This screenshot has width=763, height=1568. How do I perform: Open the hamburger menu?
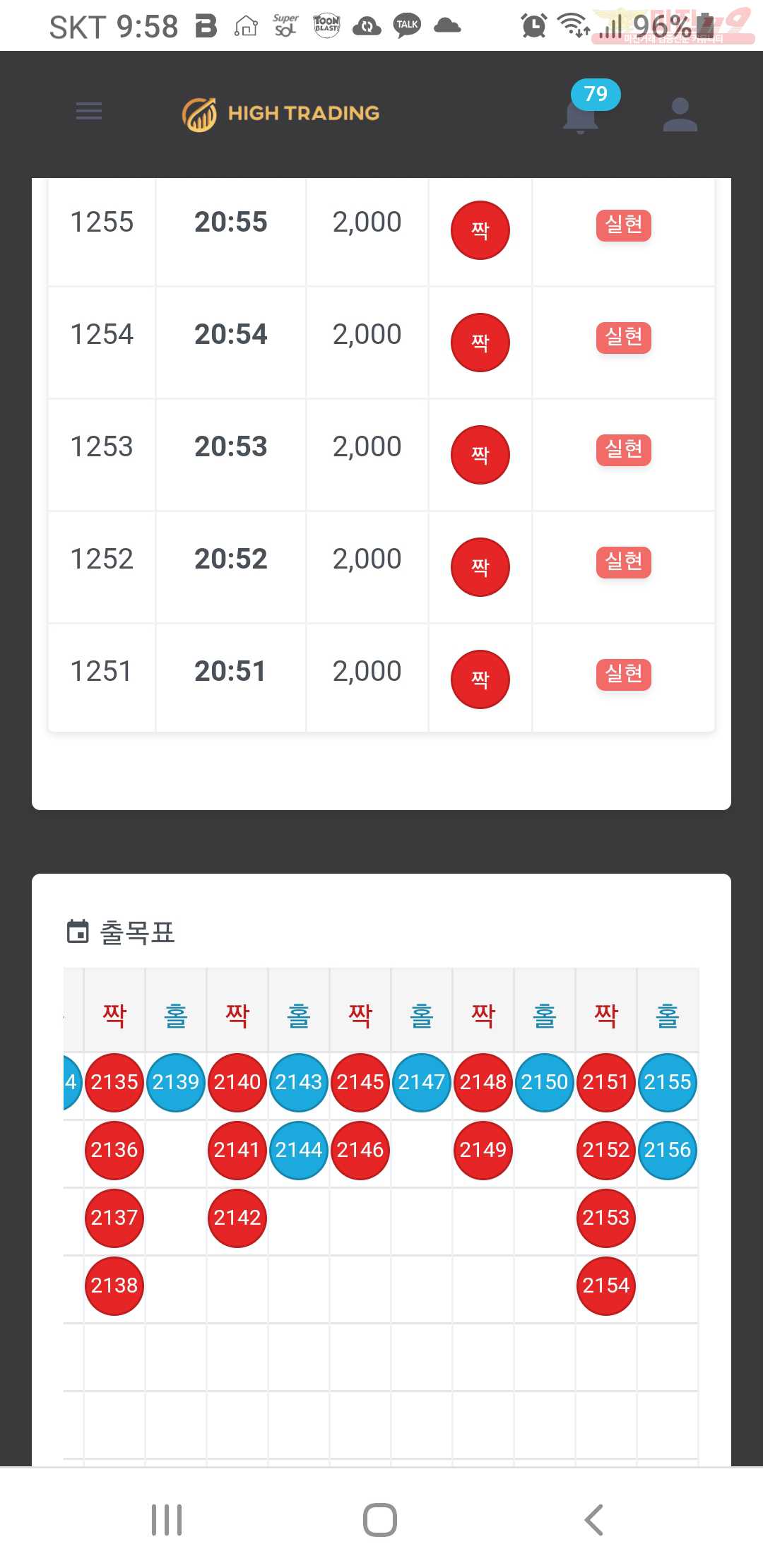(89, 112)
